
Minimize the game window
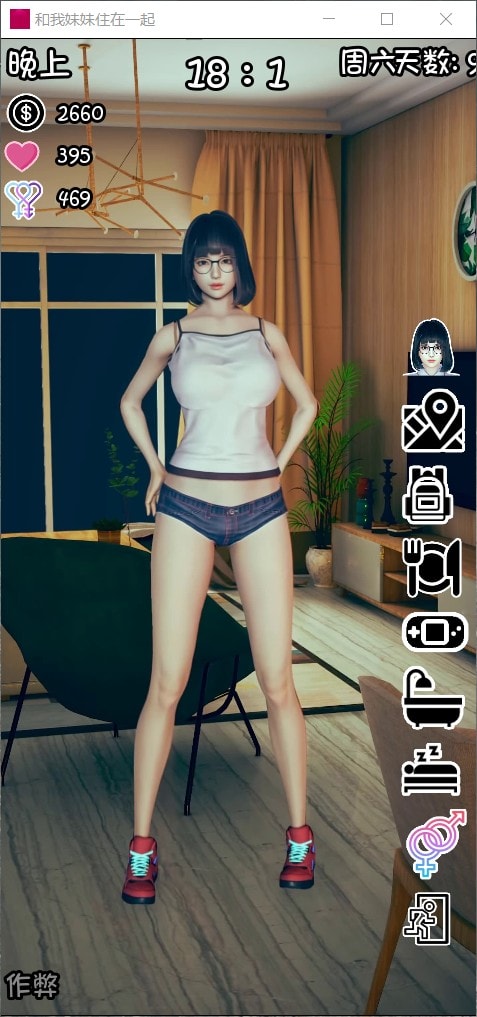click(x=328, y=19)
